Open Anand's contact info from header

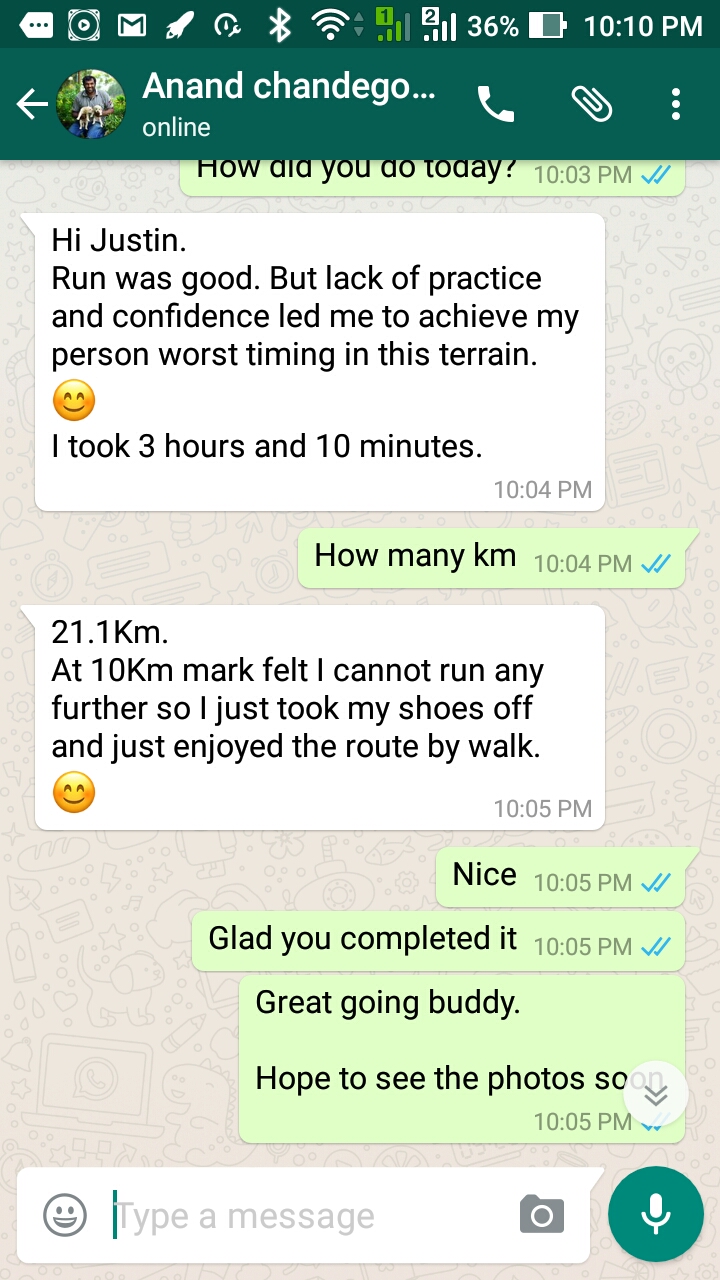point(288,103)
